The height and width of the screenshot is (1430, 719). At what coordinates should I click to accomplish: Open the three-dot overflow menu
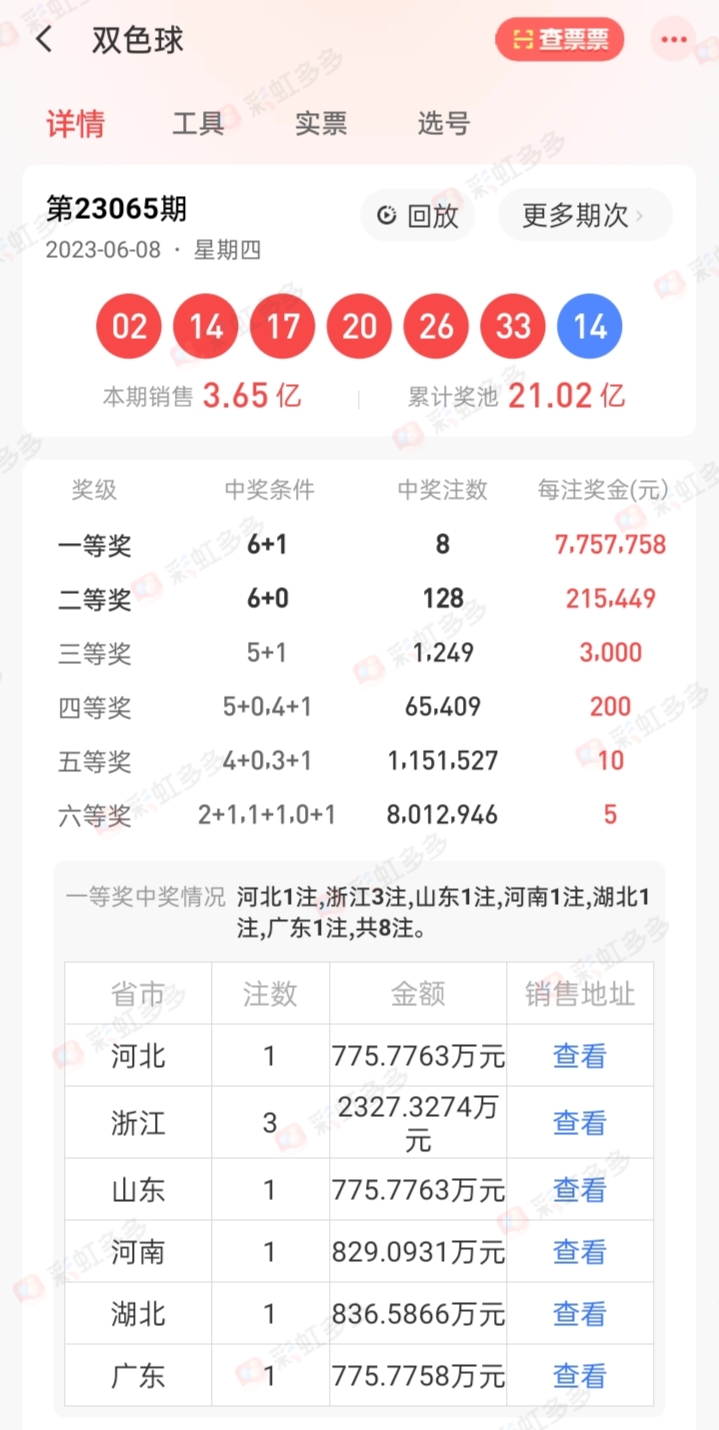point(674,40)
